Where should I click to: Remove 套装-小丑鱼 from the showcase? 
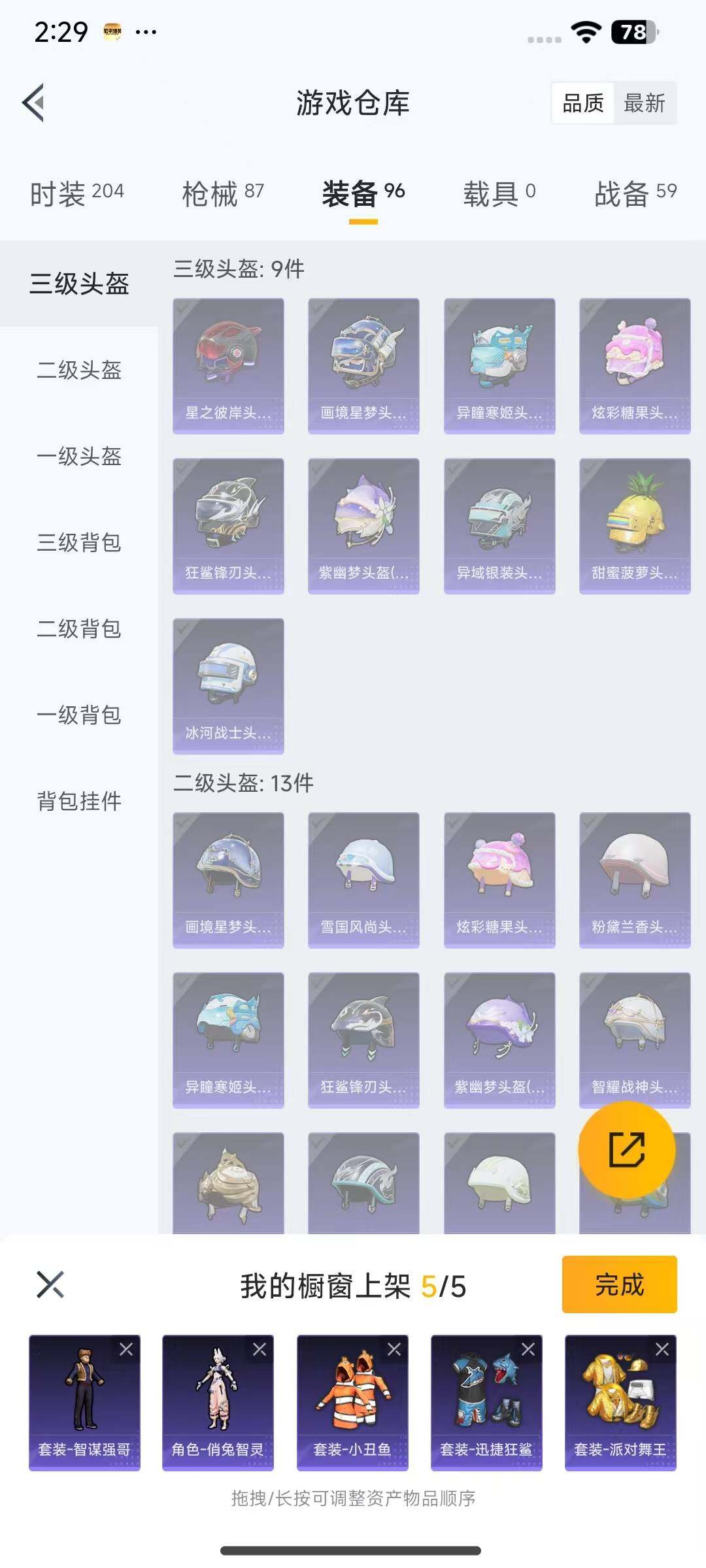[x=394, y=1349]
